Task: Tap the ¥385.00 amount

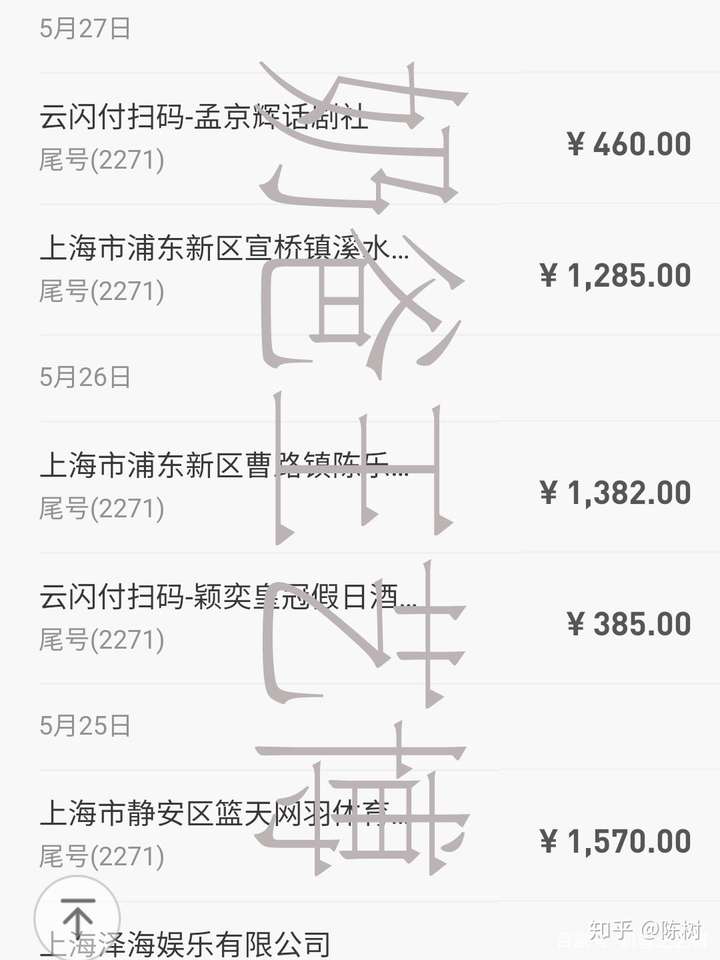Action: click(627, 621)
